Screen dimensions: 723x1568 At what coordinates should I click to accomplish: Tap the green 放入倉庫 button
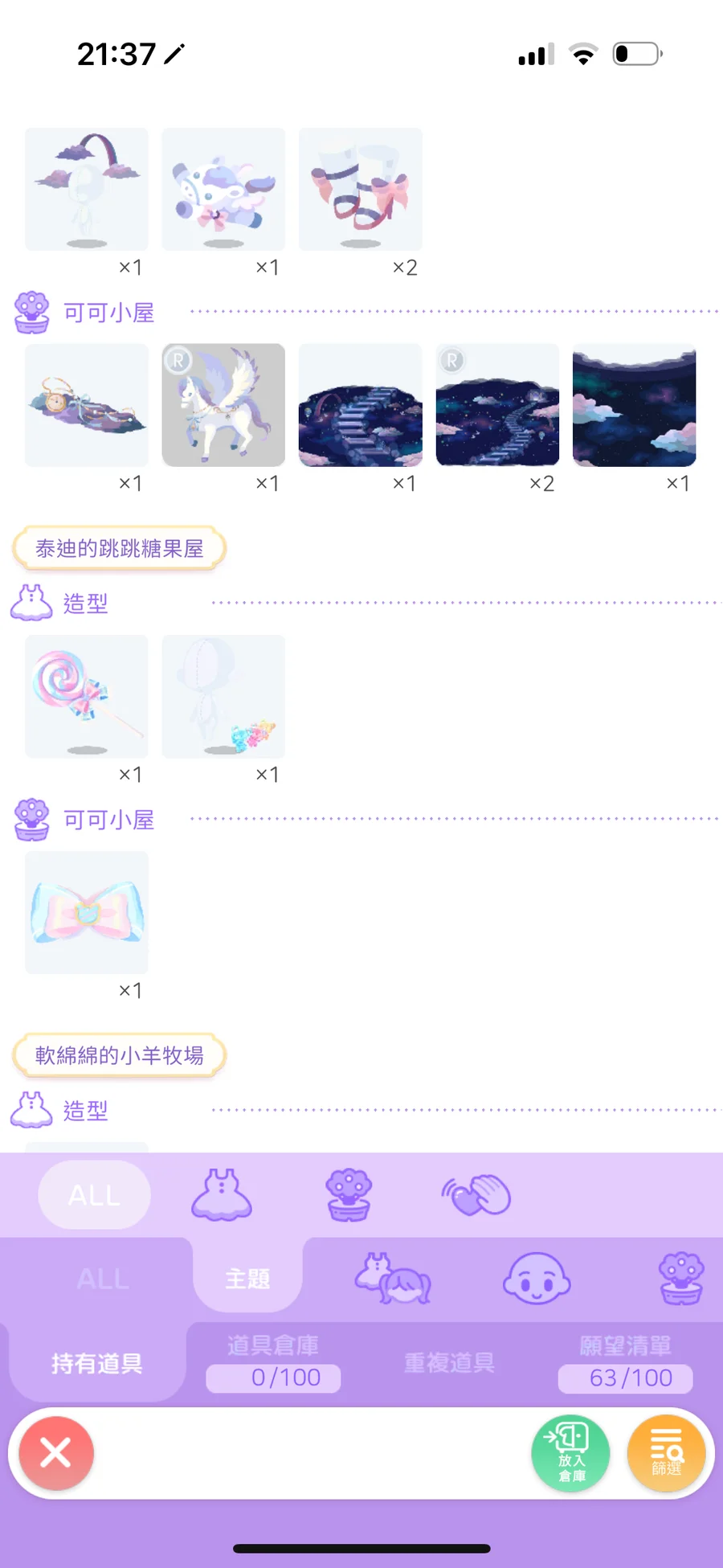point(570,1453)
